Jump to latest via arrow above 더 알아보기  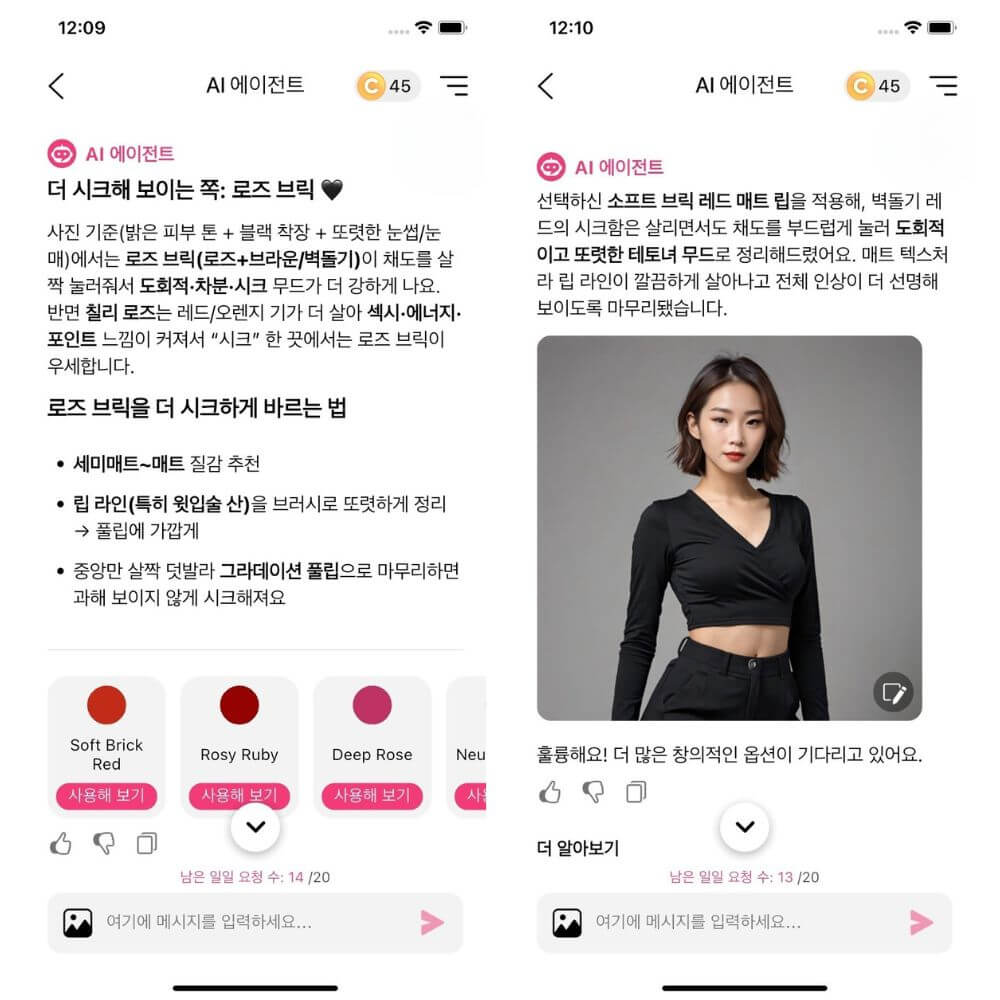744,827
